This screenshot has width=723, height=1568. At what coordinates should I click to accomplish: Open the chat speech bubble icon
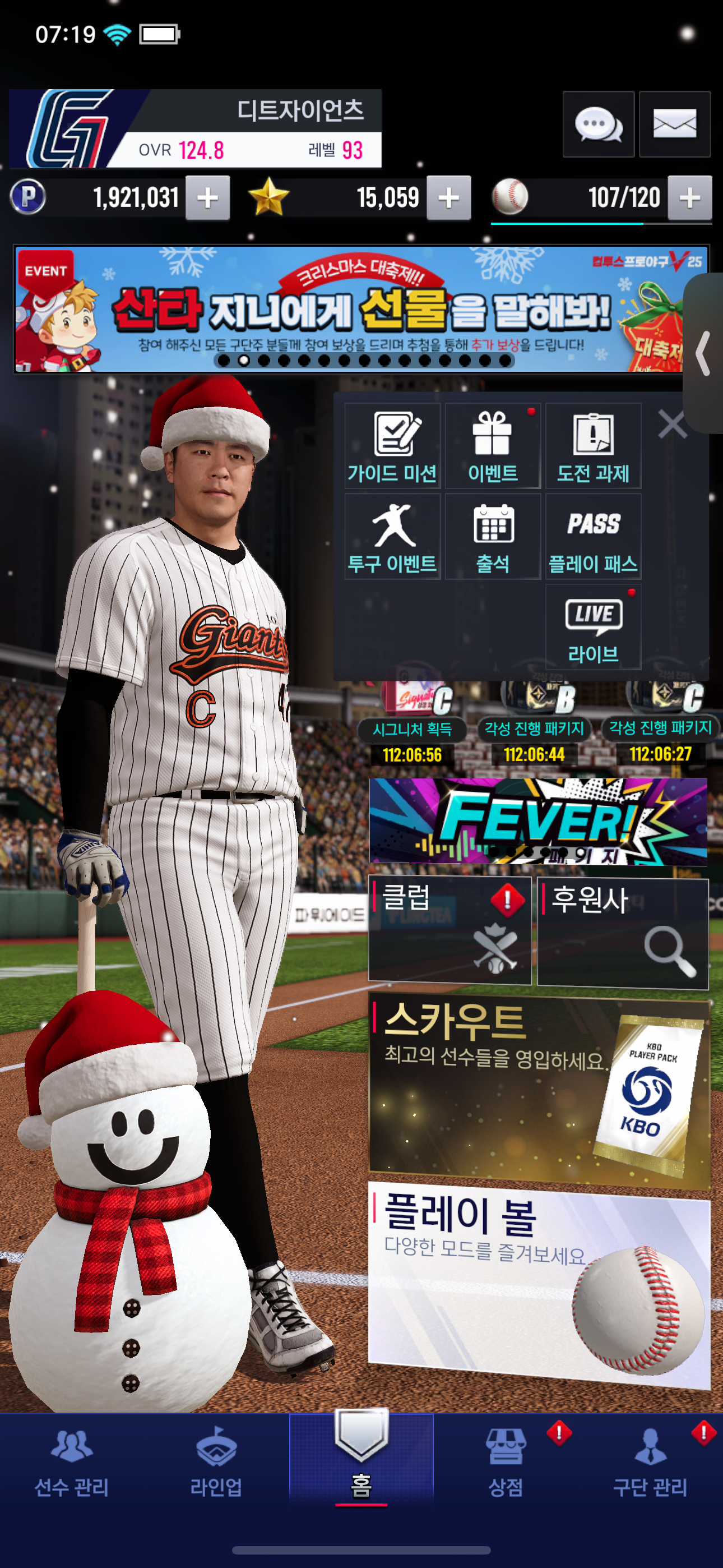click(597, 124)
